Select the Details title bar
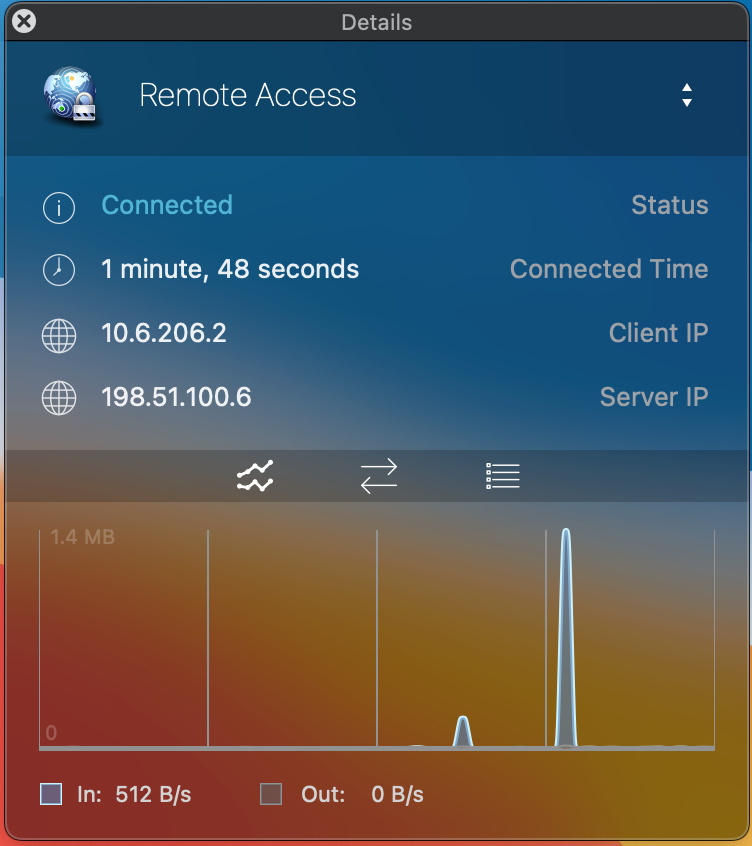 pyautogui.click(x=376, y=22)
